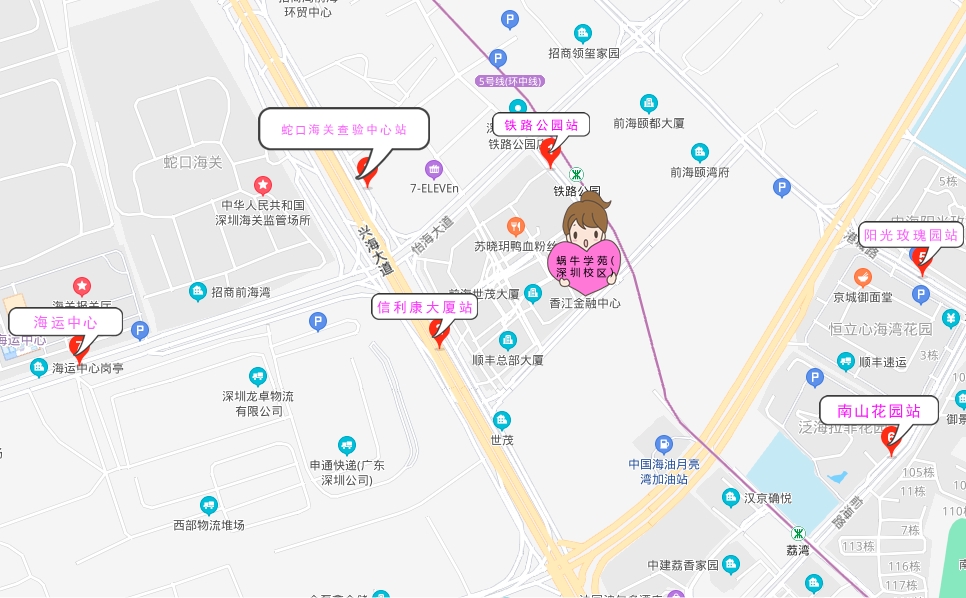This screenshot has height=598, width=966.
Task: Tap the 铁路公园站 station marker
Action: click(549, 153)
